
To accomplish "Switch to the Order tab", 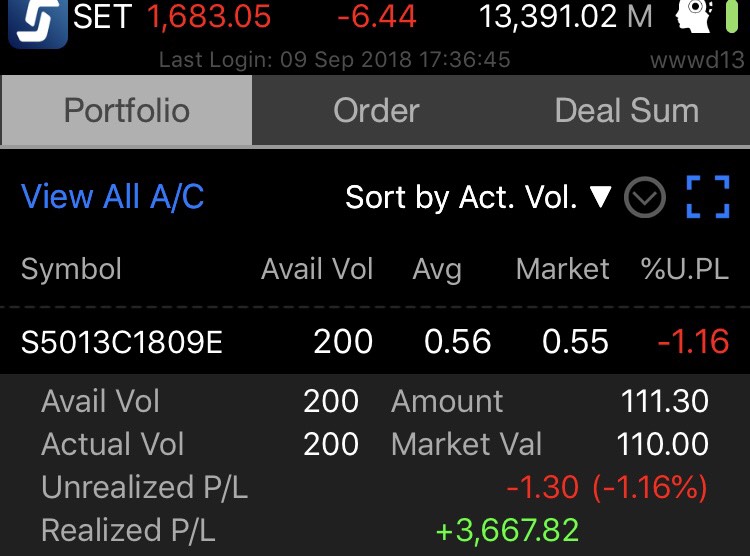I will [x=376, y=110].
